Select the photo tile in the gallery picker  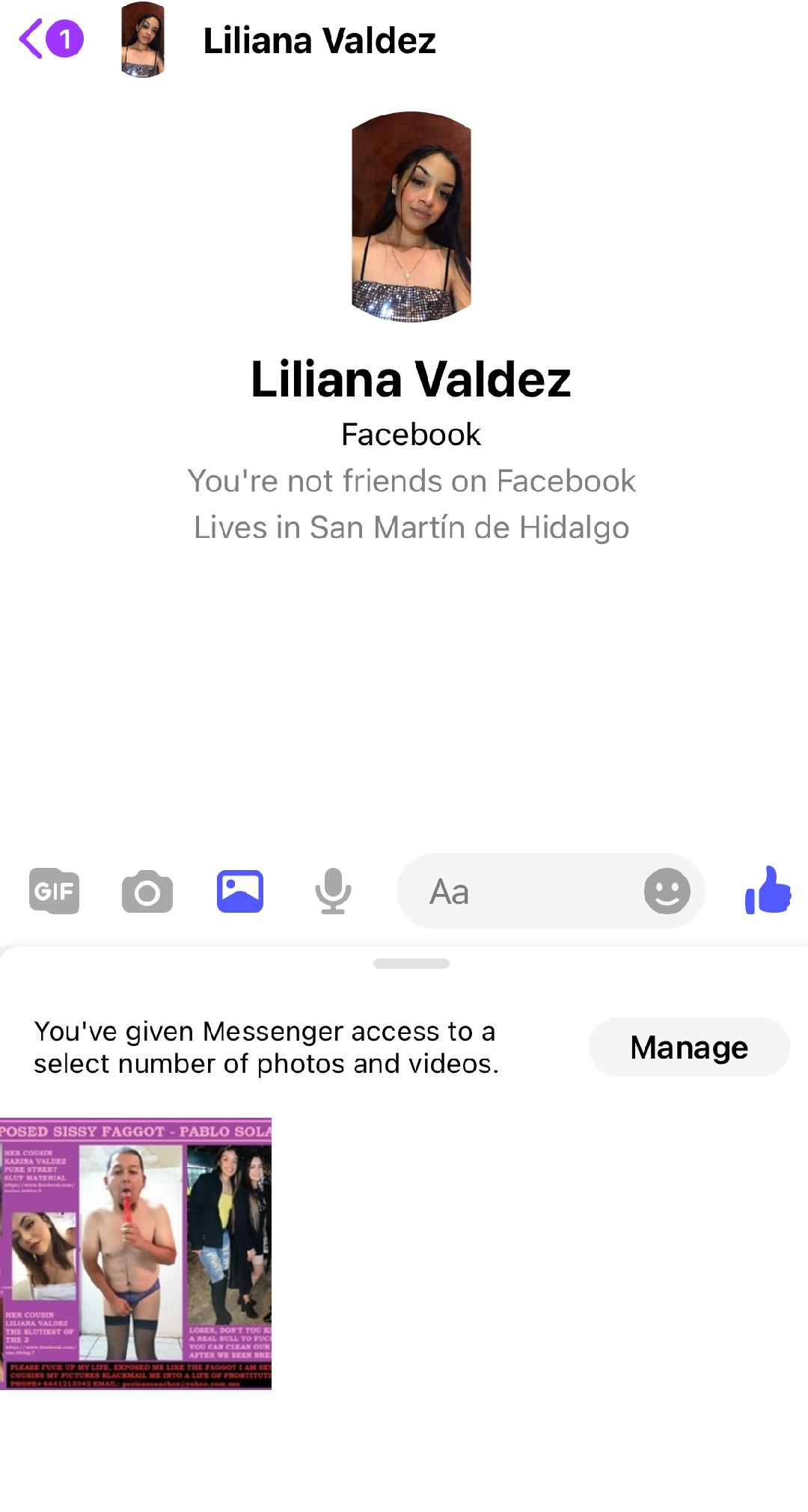point(135,1253)
